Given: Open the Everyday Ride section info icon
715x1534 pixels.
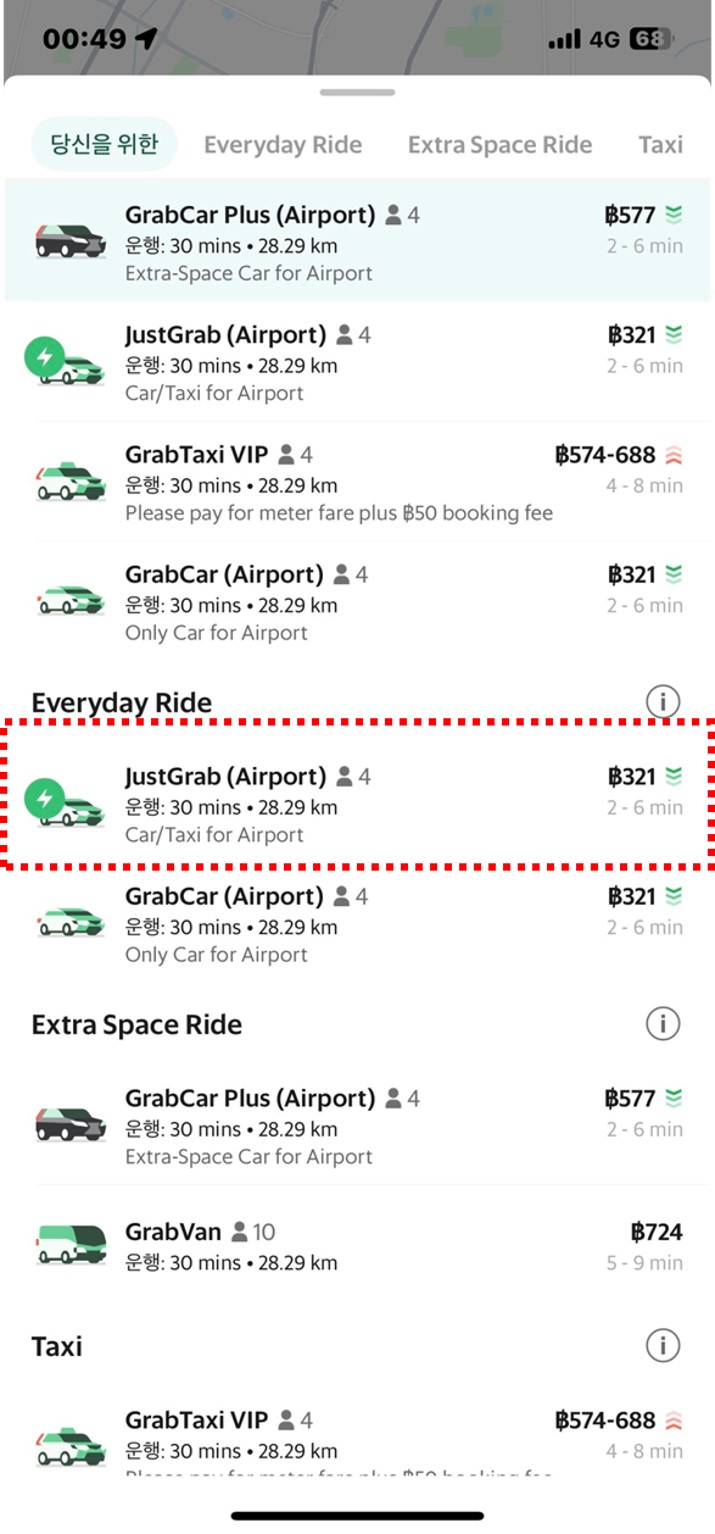Looking at the screenshot, I should pyautogui.click(x=662, y=702).
